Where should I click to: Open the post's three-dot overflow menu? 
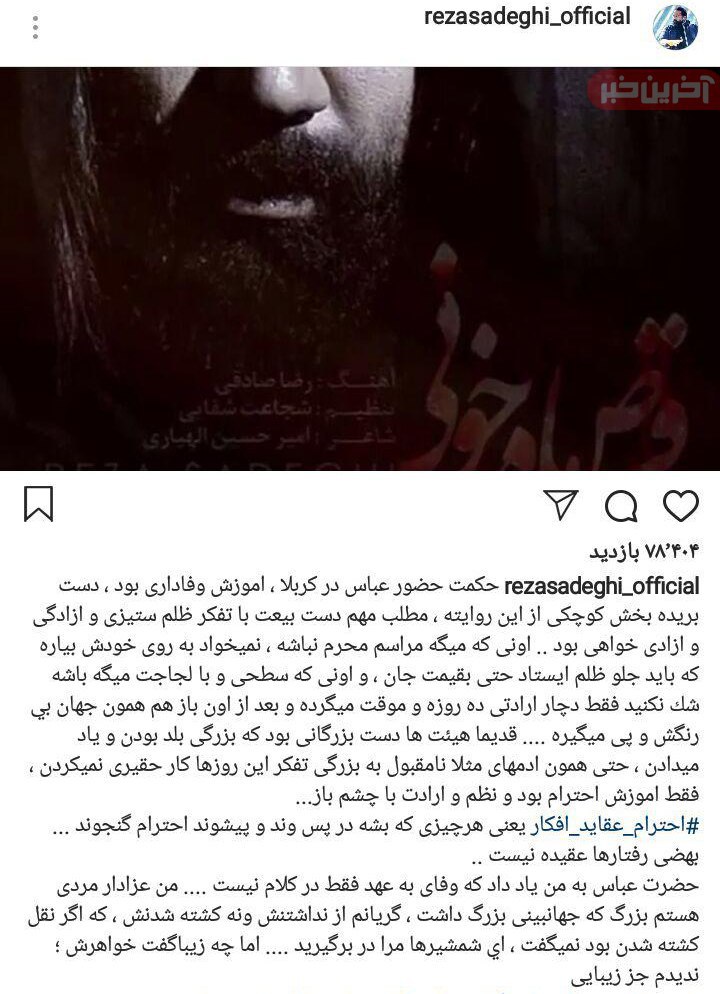coord(36,27)
